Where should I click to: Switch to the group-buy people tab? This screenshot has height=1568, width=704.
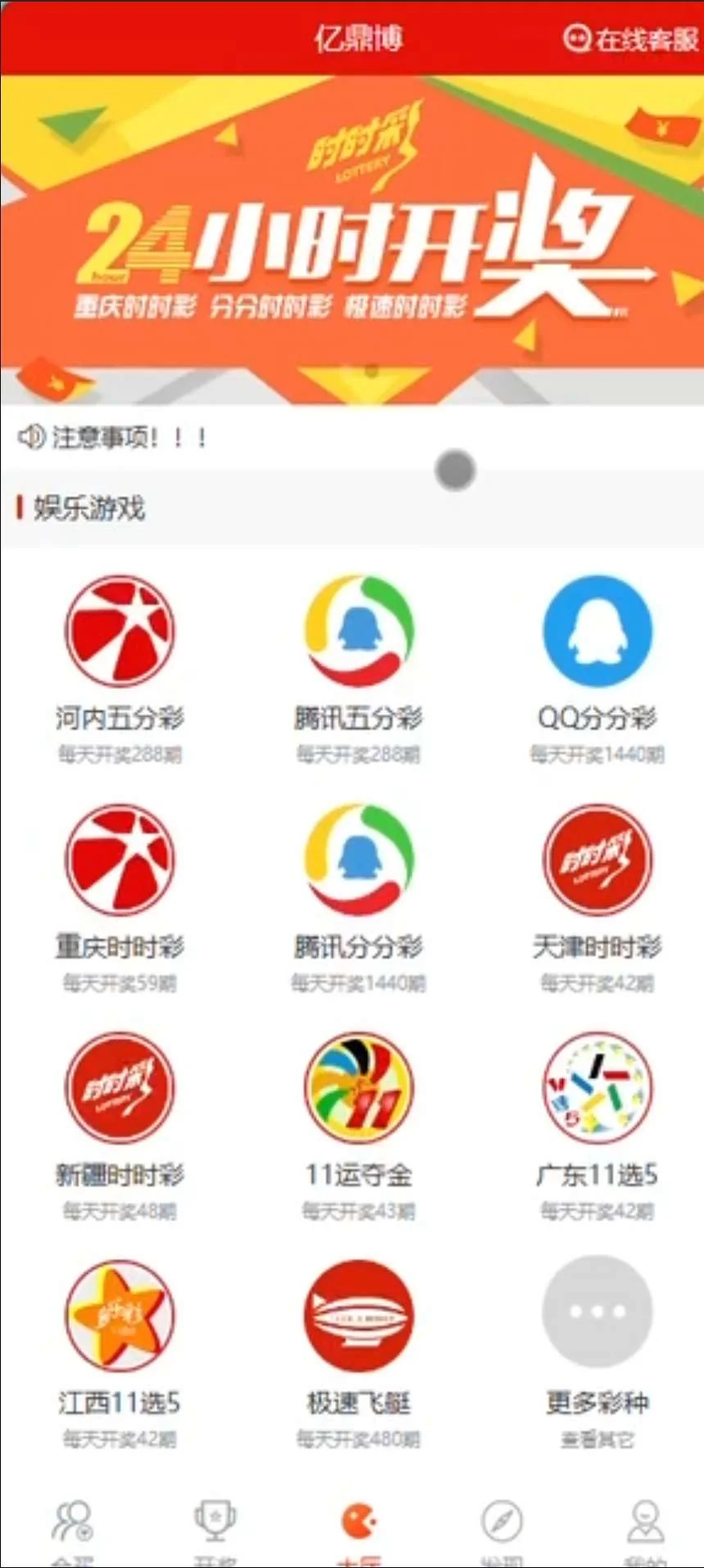[72, 1527]
